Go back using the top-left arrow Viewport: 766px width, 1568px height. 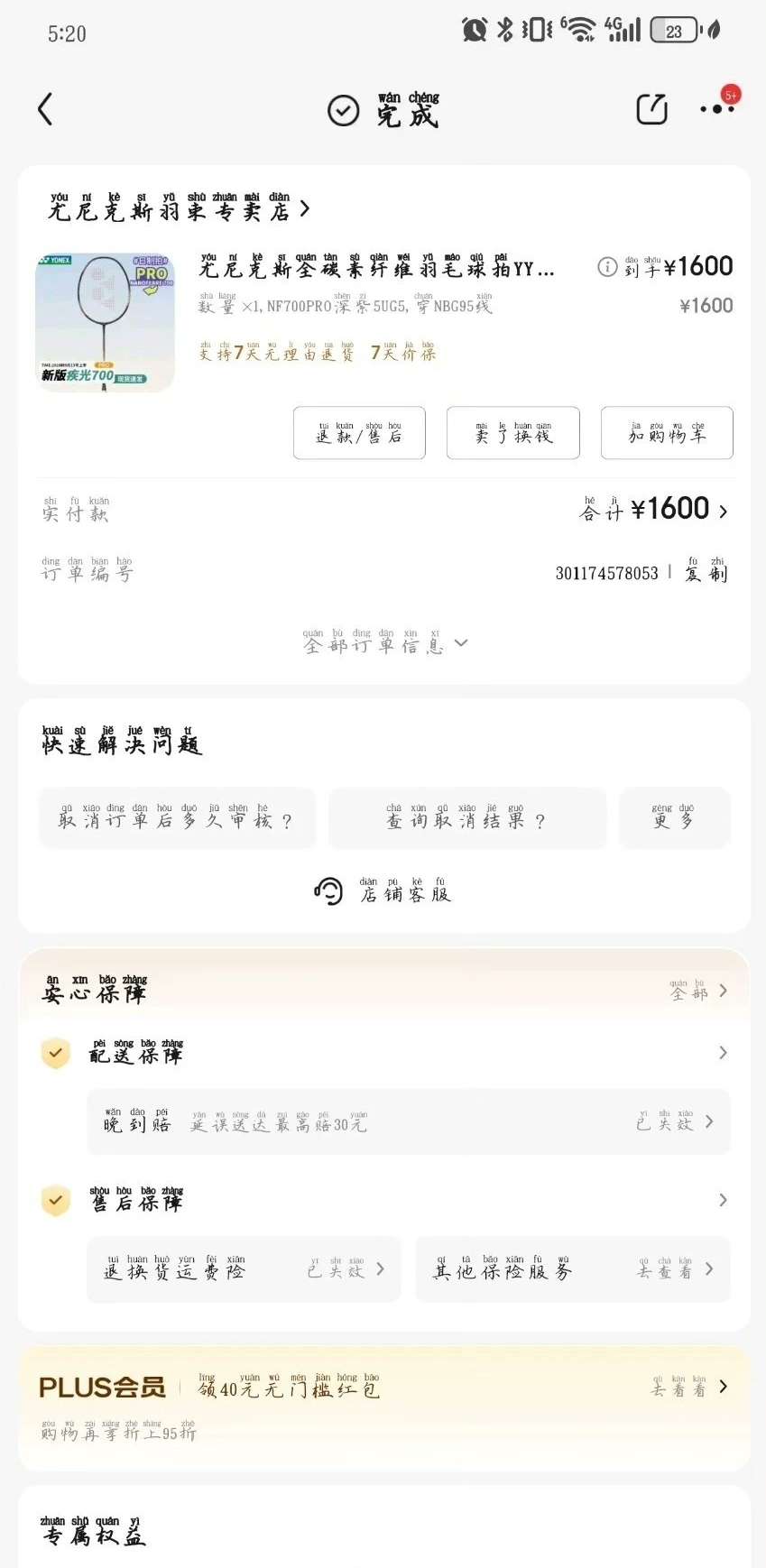(46, 109)
